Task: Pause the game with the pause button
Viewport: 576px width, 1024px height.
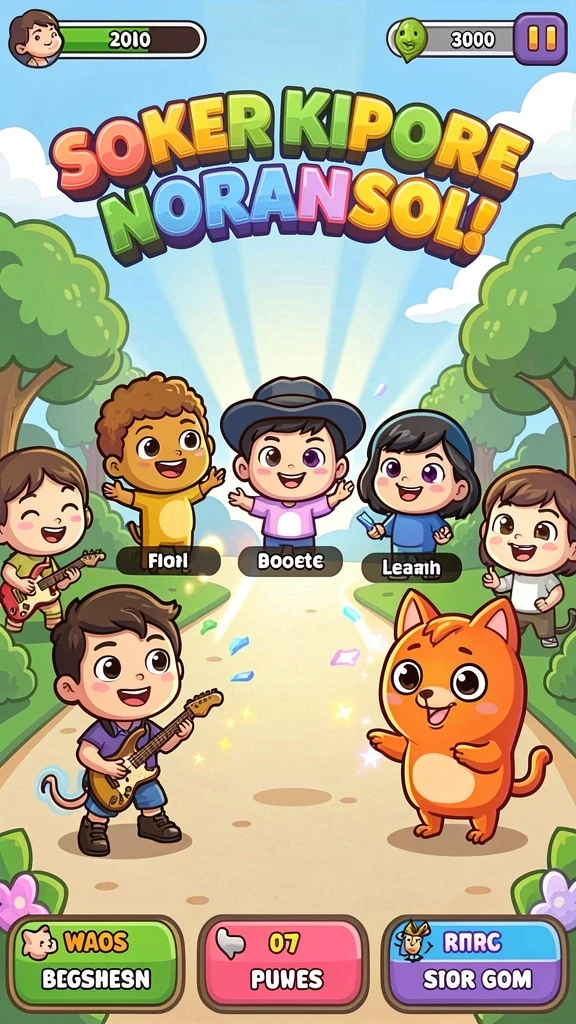Action: click(540, 39)
